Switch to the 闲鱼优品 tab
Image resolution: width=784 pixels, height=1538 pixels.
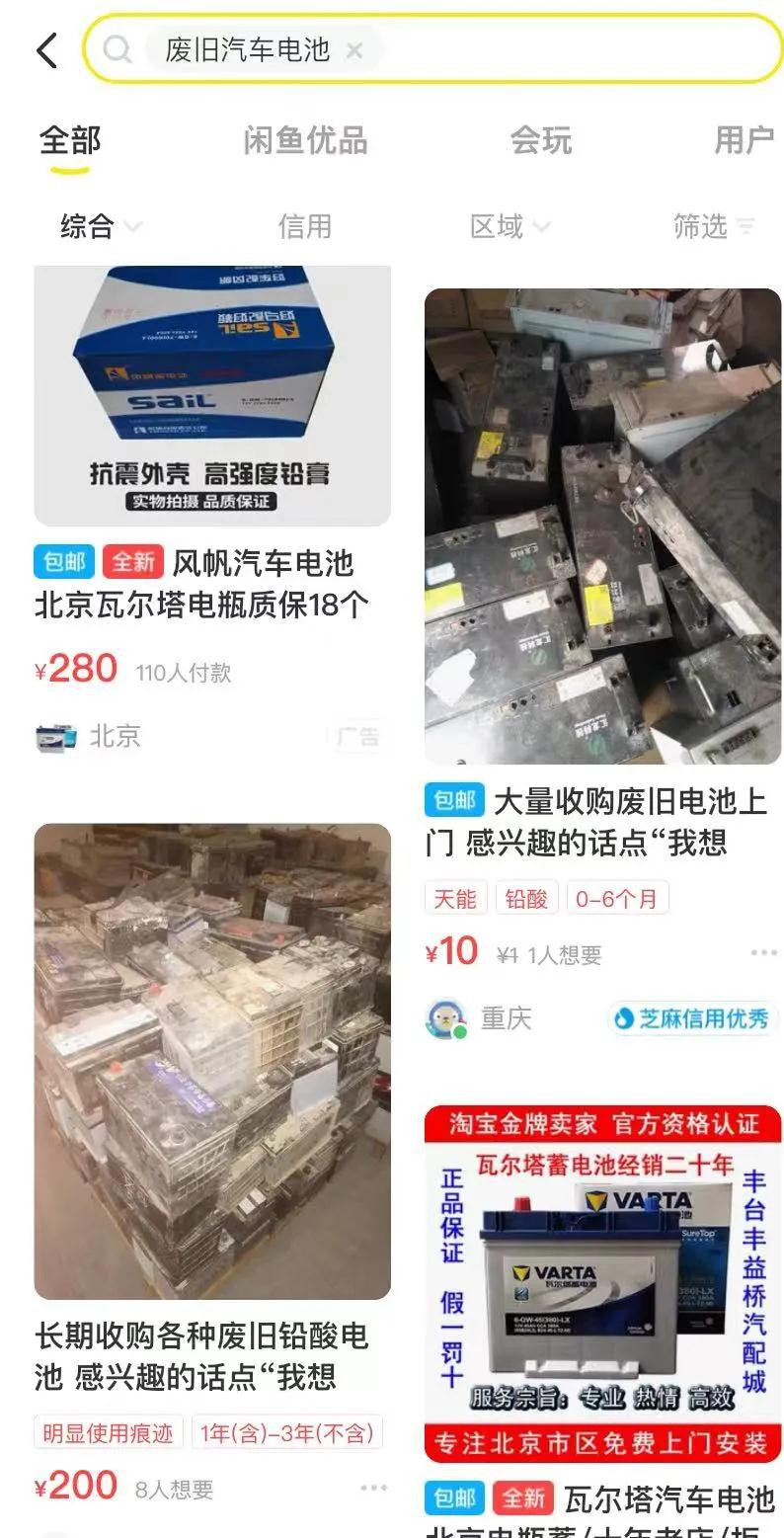[x=305, y=140]
